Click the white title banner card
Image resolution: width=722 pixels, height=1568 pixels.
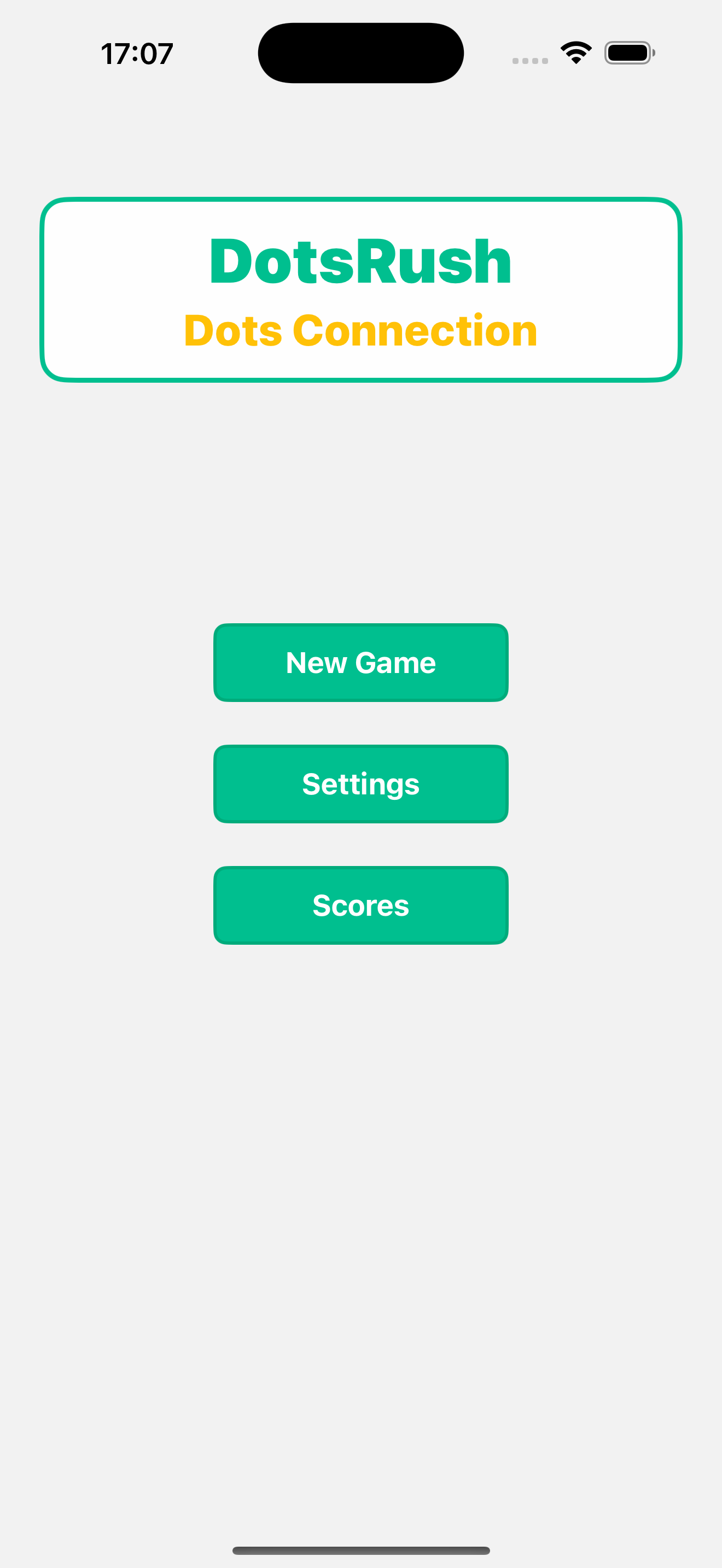[x=360, y=289]
